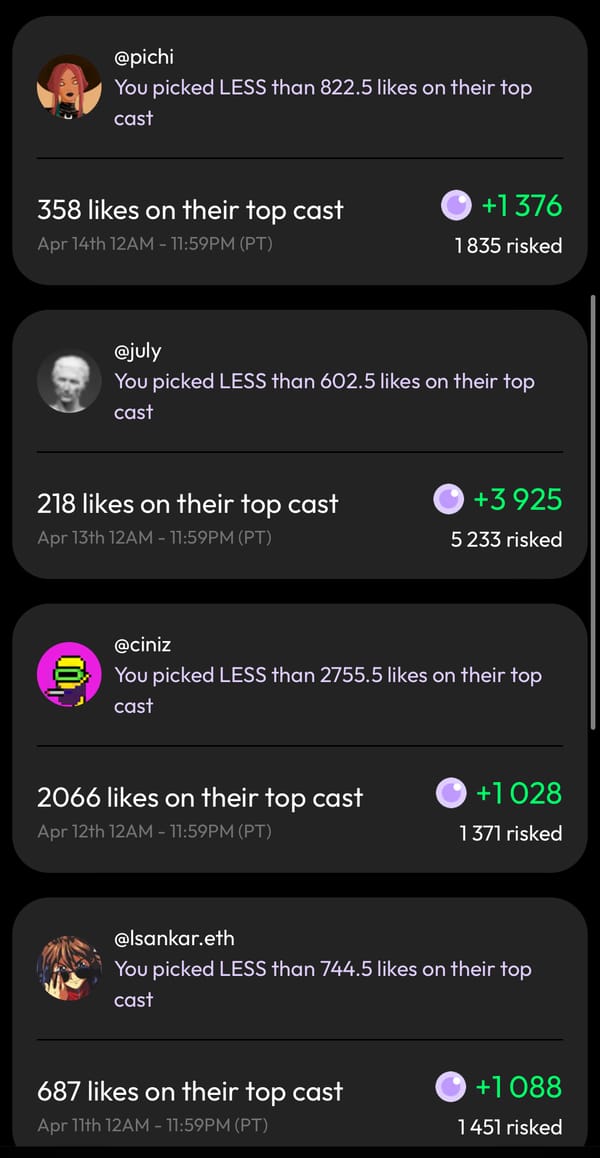The height and width of the screenshot is (1158, 600).
Task: View @july's profile avatar
Action: pyautogui.click(x=69, y=381)
